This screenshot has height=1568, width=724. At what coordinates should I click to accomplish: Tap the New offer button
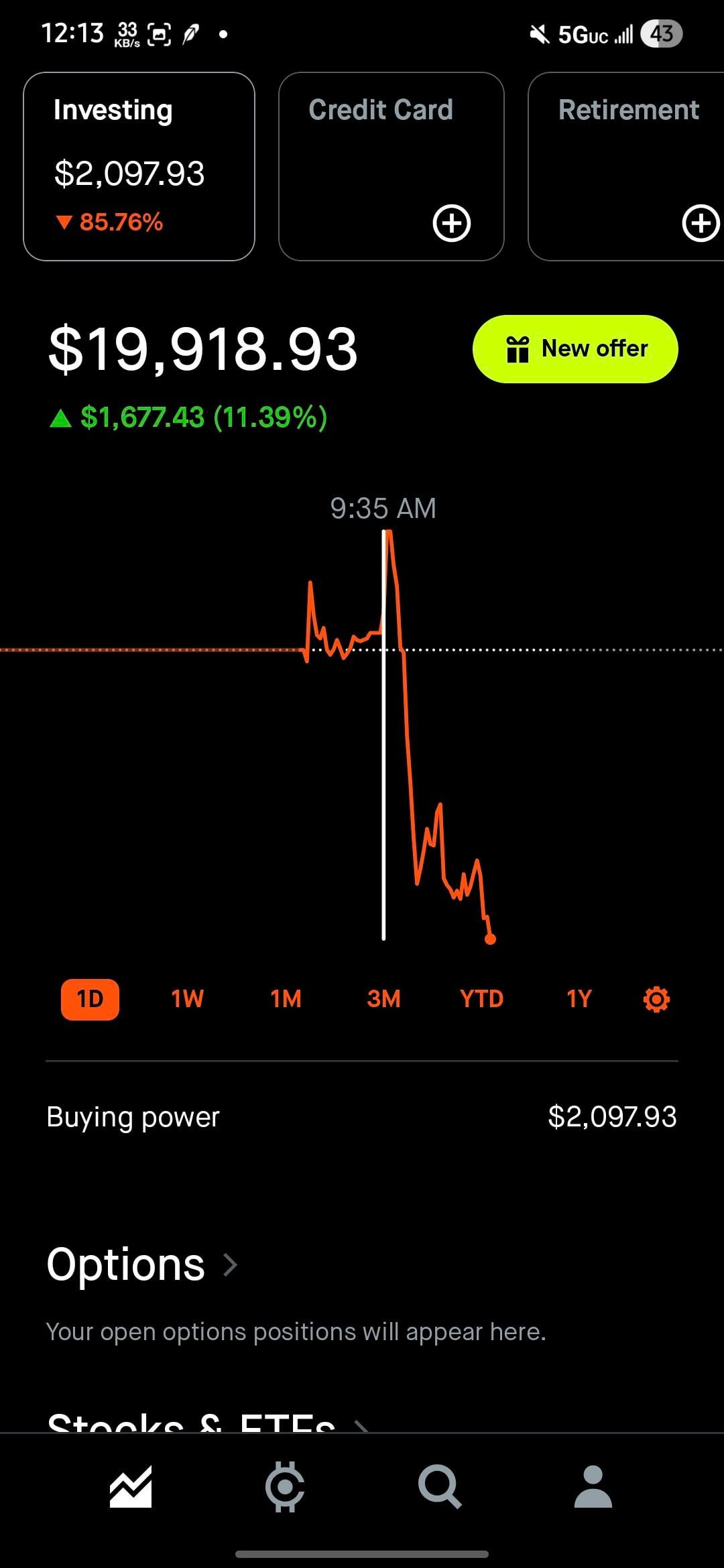575,349
